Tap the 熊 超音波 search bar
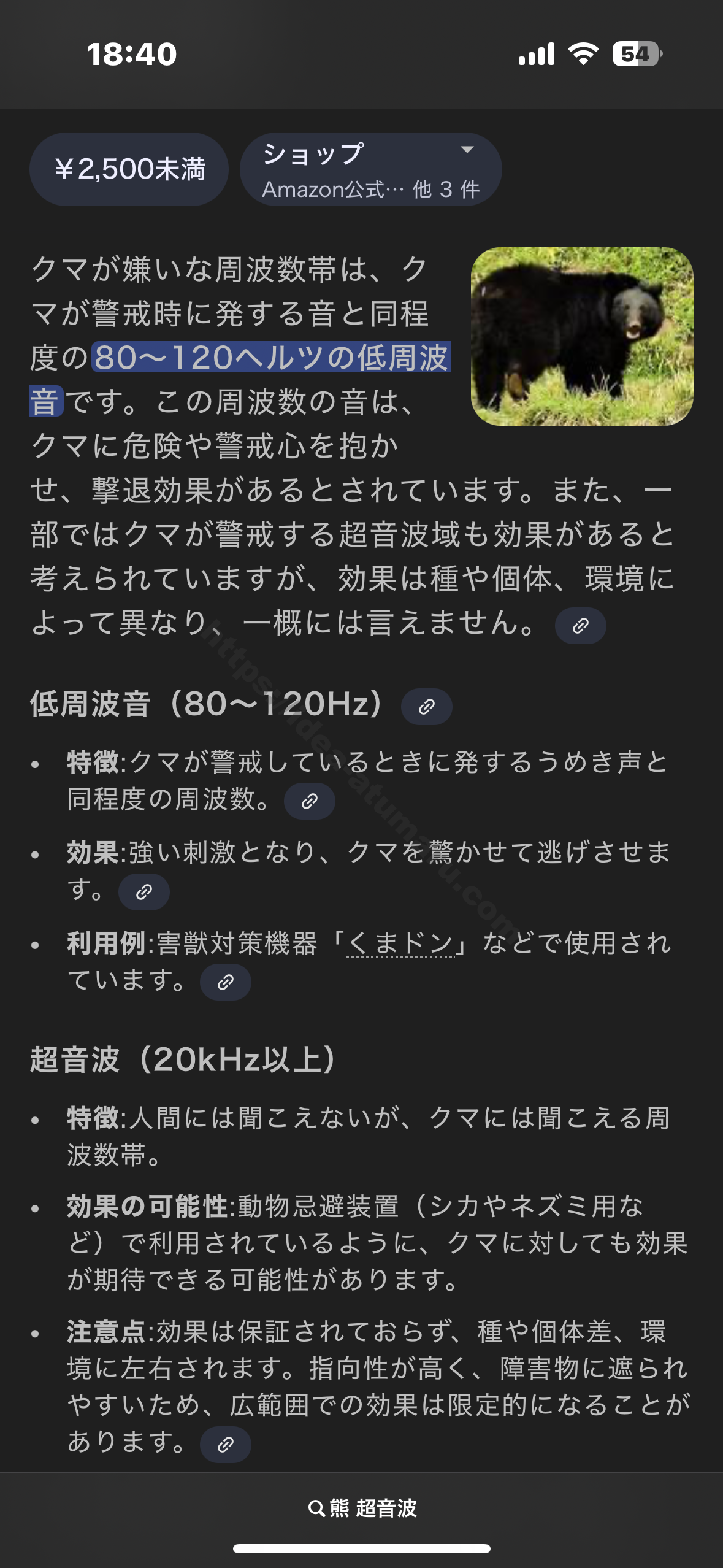 pos(362,1508)
